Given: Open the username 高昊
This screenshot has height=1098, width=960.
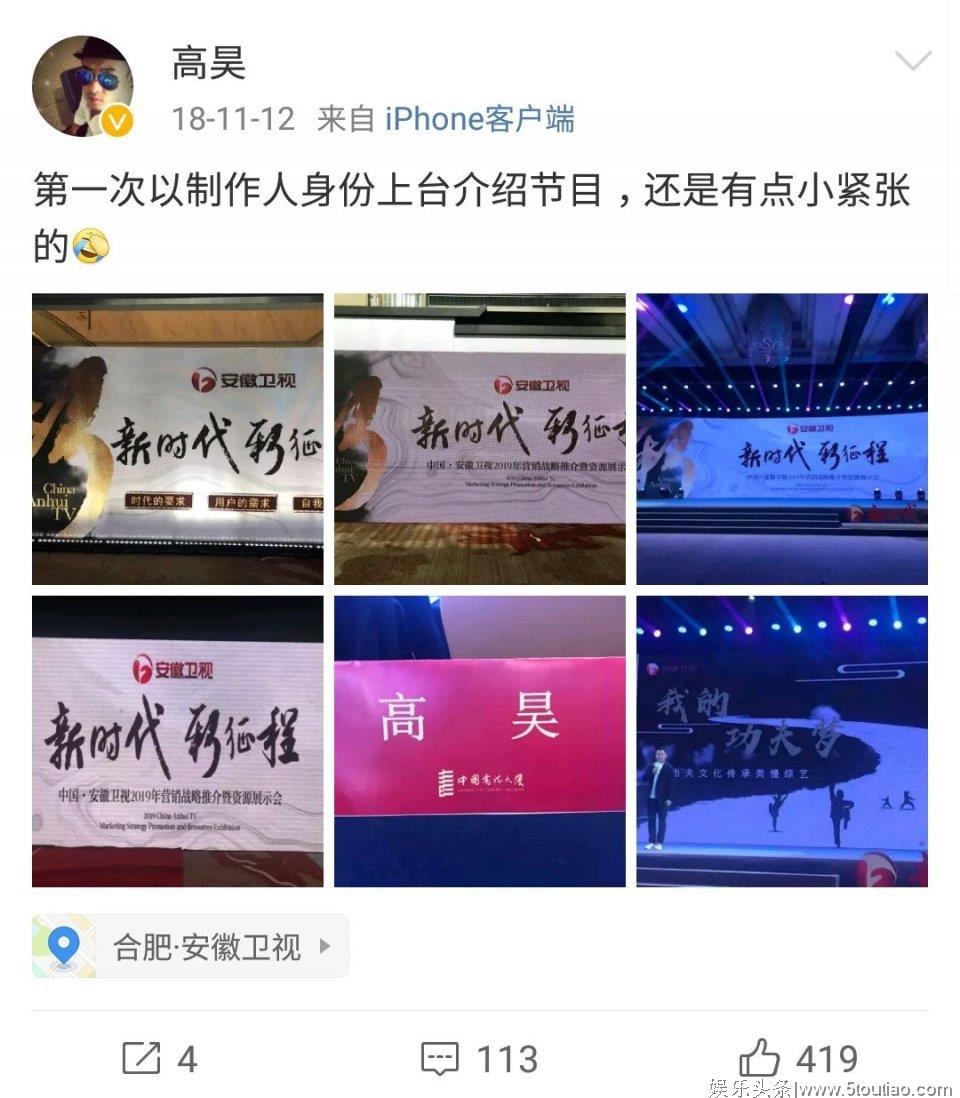Looking at the screenshot, I should point(208,64).
